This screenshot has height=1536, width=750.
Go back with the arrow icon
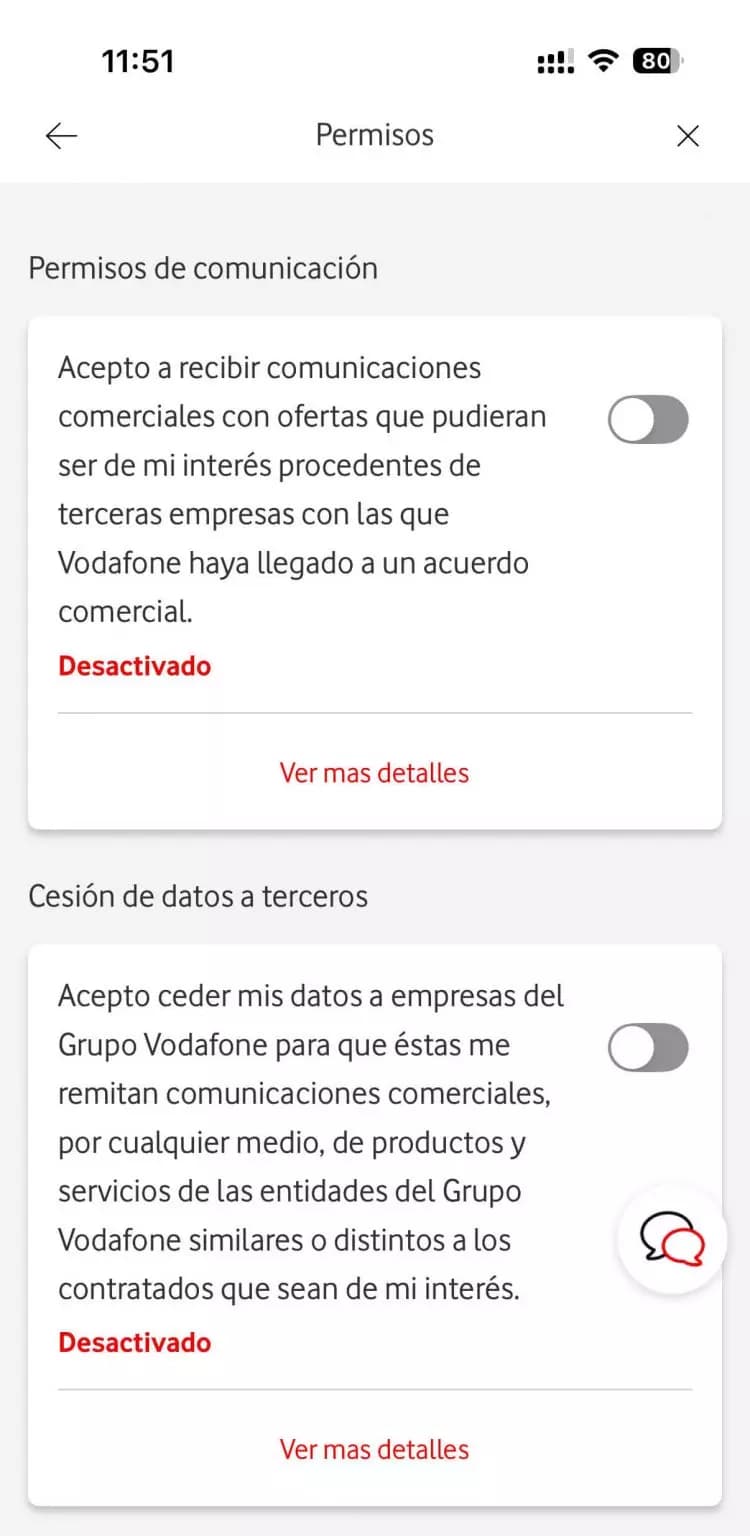[61, 136]
